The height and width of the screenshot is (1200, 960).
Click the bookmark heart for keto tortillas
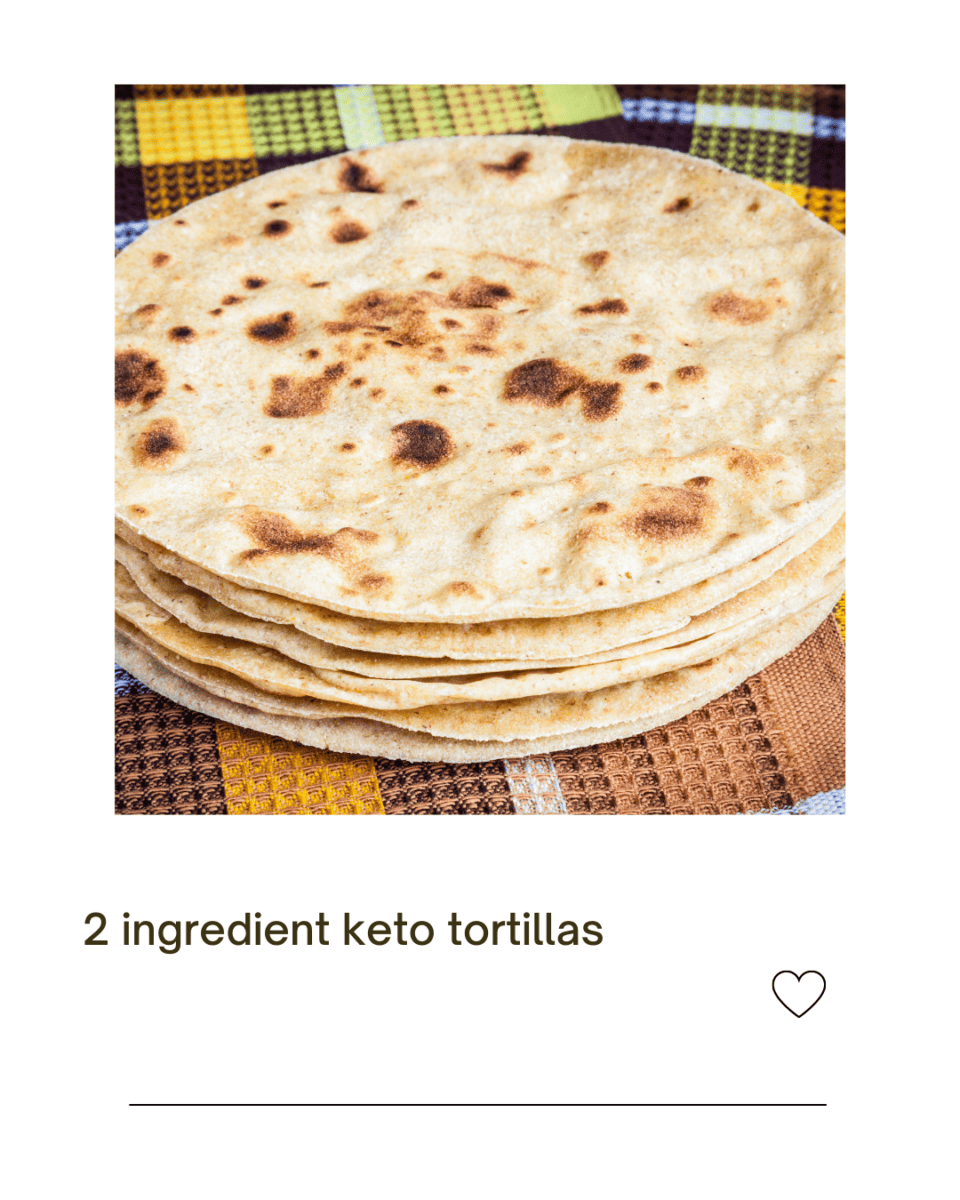click(x=797, y=993)
